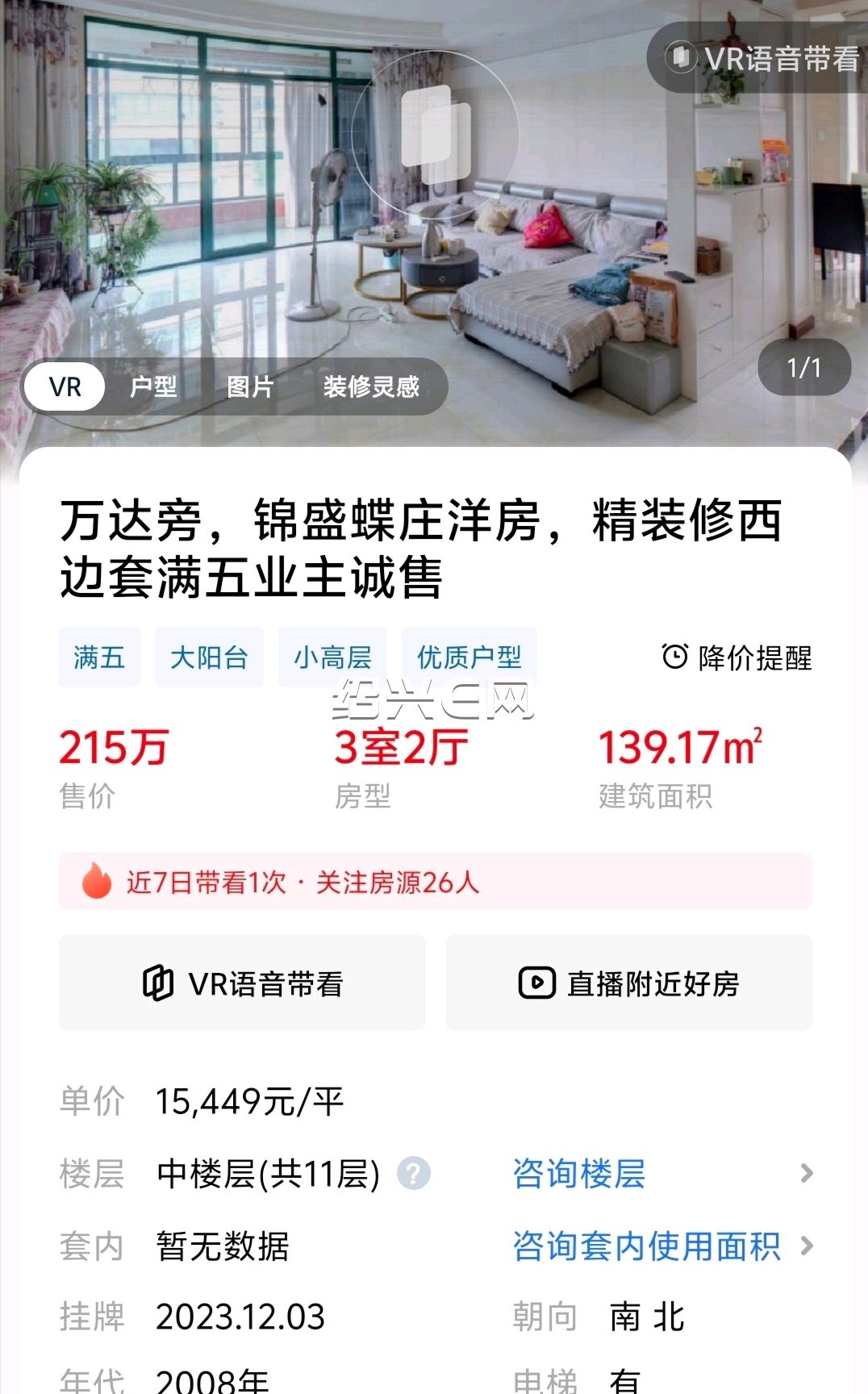Tap the 优质户型 tag chip
Image resolution: width=868 pixels, height=1394 pixels.
click(469, 657)
